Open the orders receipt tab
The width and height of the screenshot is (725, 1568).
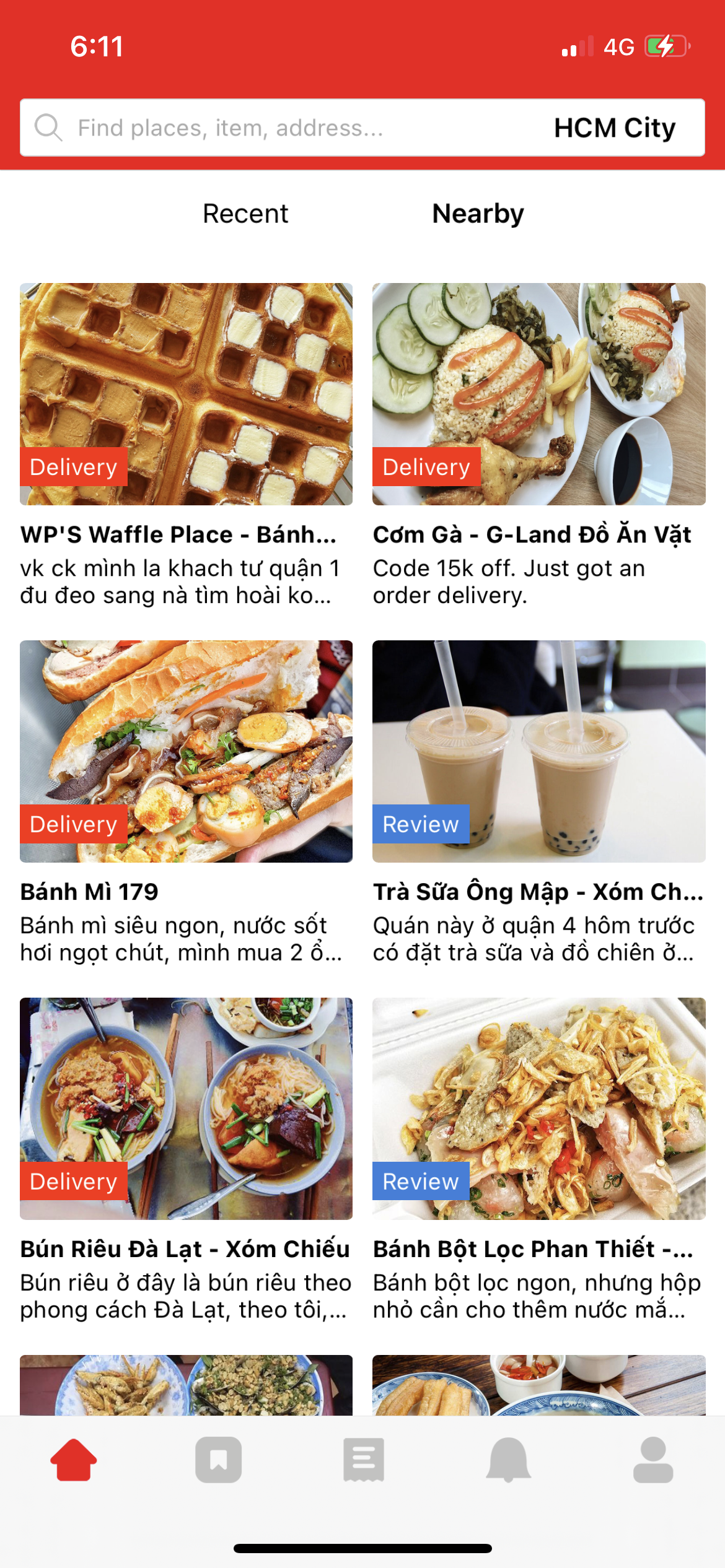[364, 1460]
